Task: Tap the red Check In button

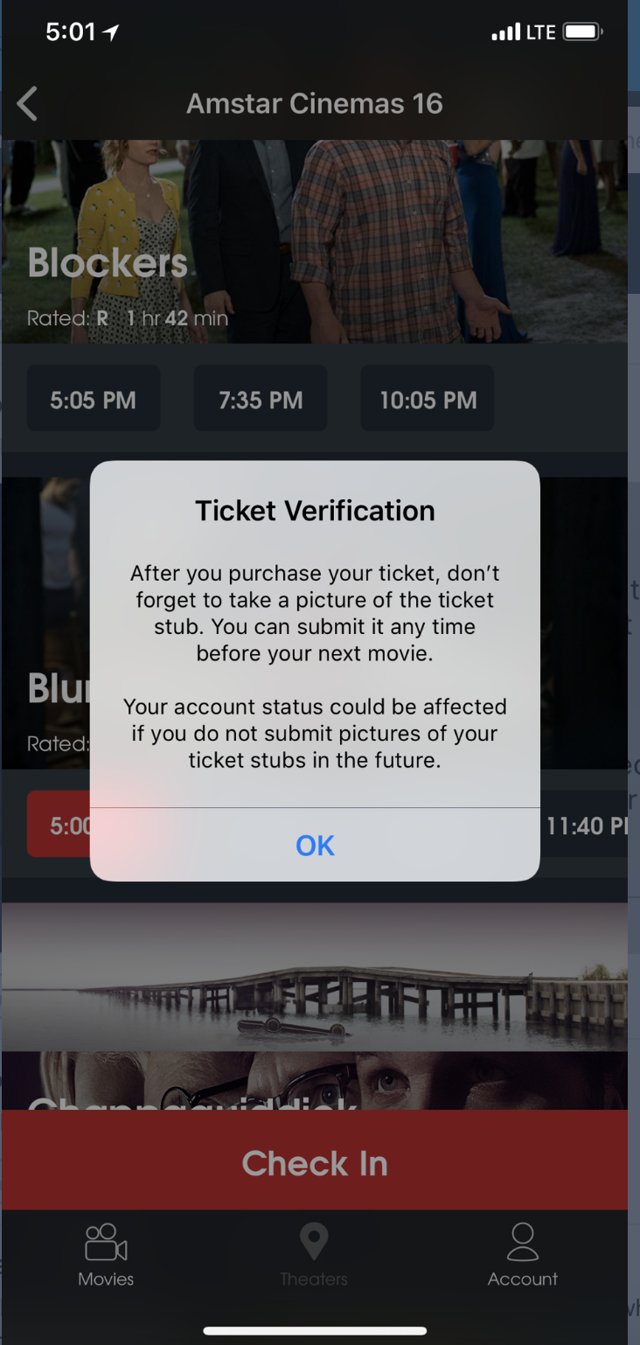Action: point(314,1162)
